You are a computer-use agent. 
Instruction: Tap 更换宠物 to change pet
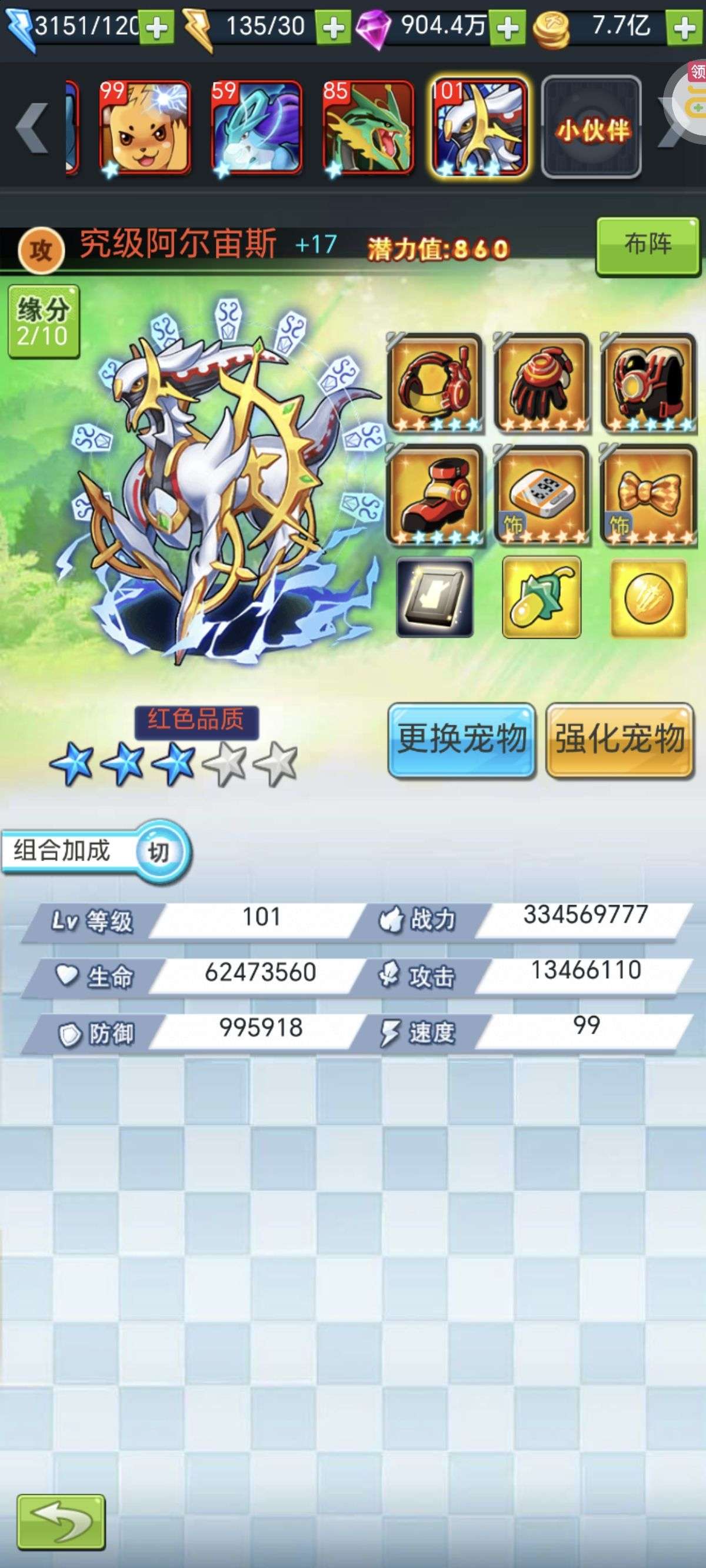tap(462, 740)
